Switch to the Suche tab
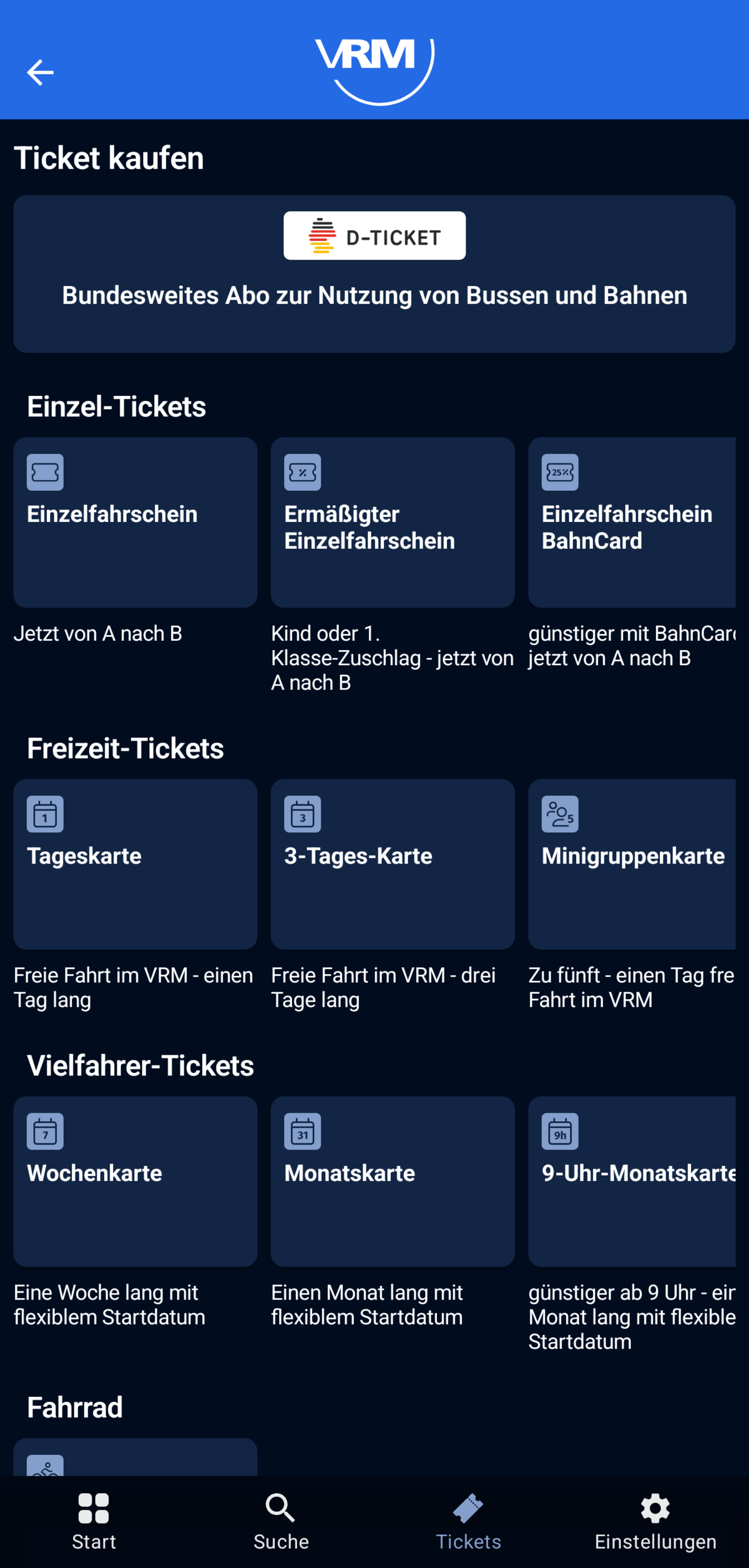Screen dimensions: 749x1568 (281, 1522)
